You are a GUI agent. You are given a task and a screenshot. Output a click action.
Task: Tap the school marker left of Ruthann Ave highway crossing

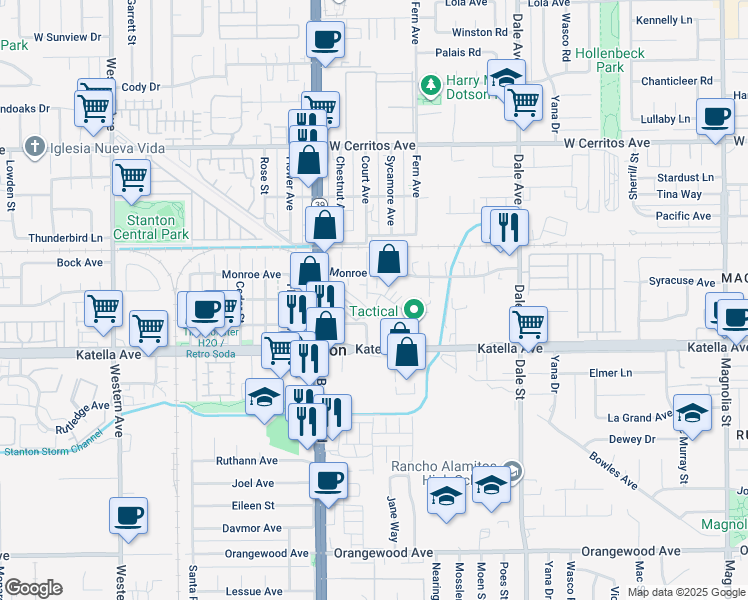[x=264, y=401]
